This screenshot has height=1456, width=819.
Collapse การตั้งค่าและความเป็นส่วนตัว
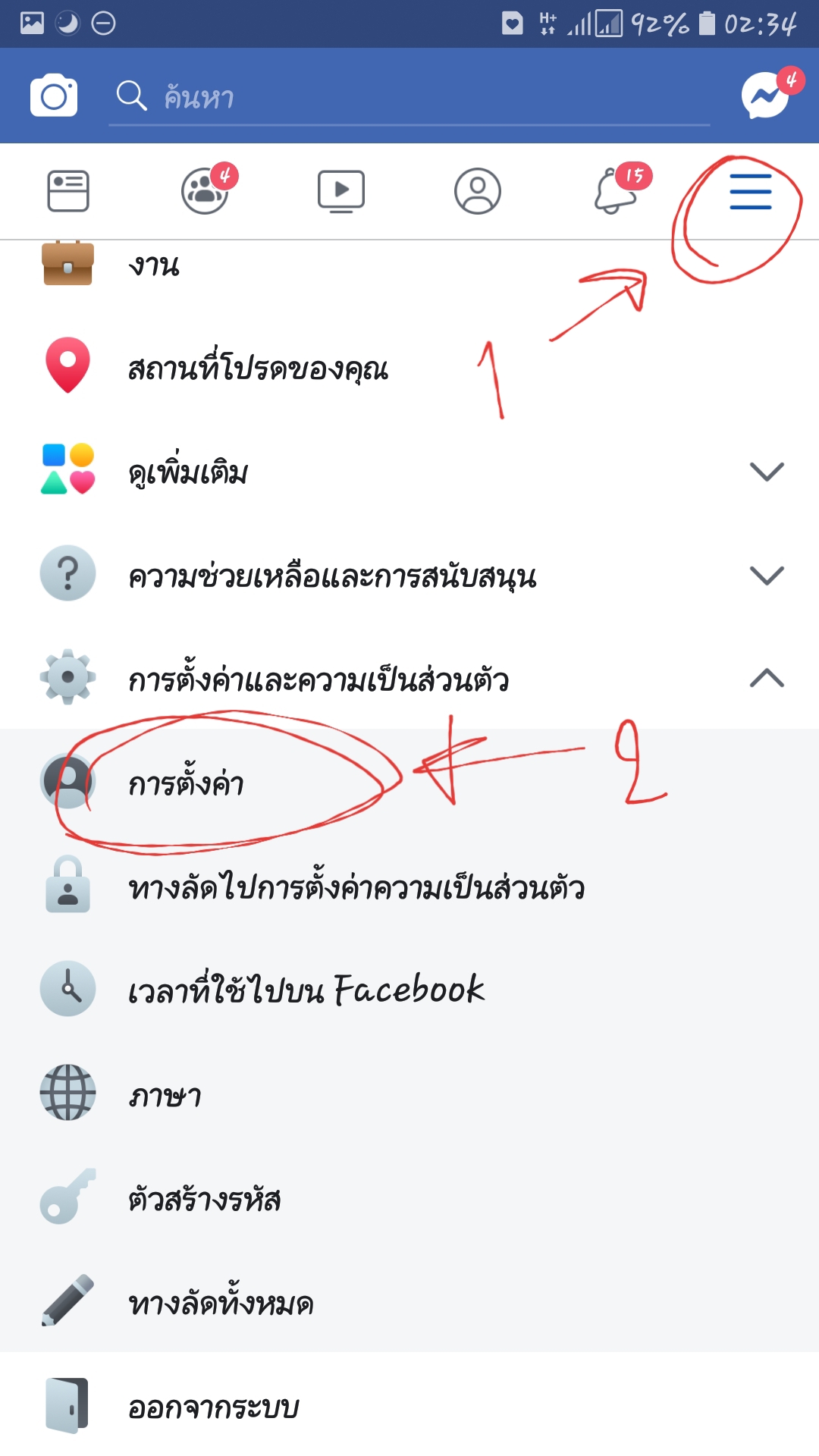coord(409,678)
